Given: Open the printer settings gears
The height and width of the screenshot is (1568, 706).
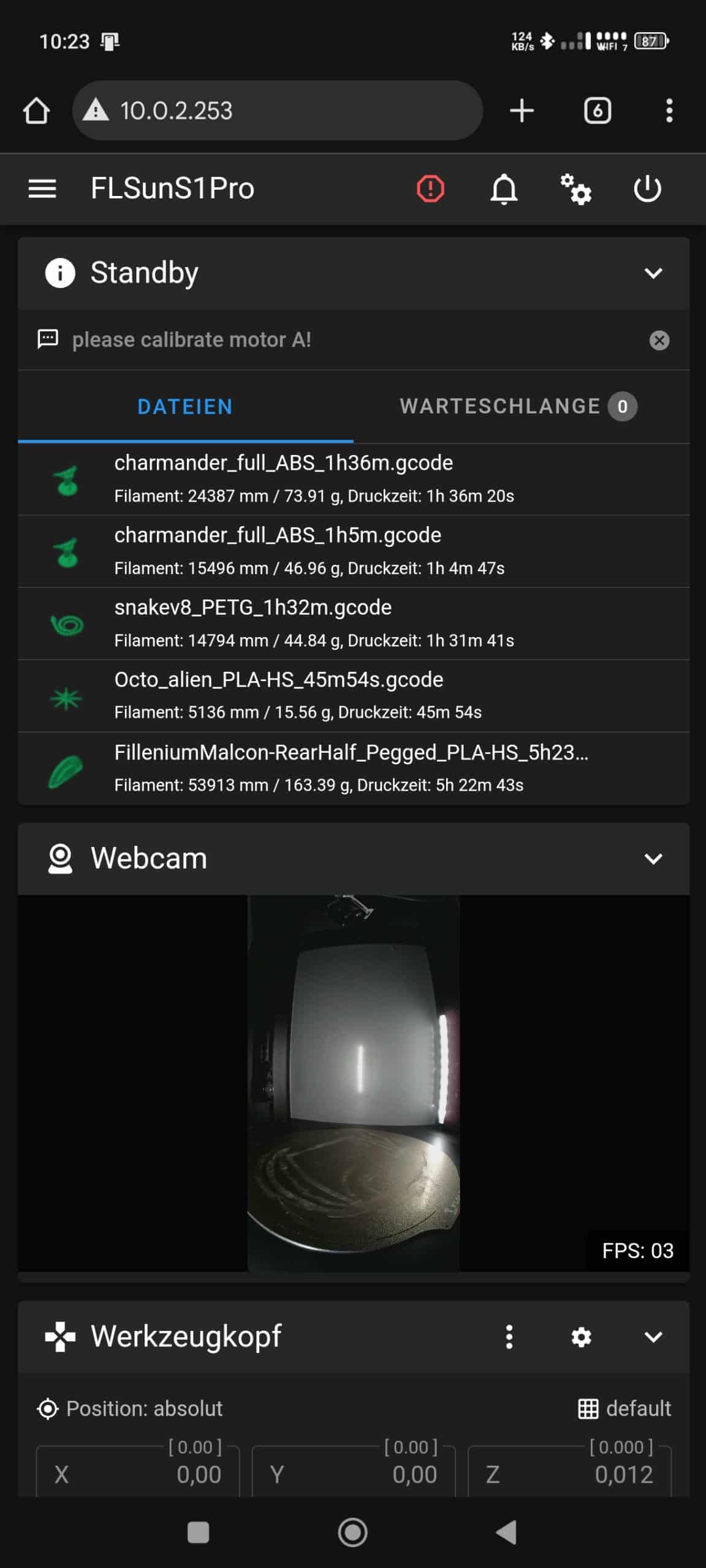Looking at the screenshot, I should (x=576, y=189).
